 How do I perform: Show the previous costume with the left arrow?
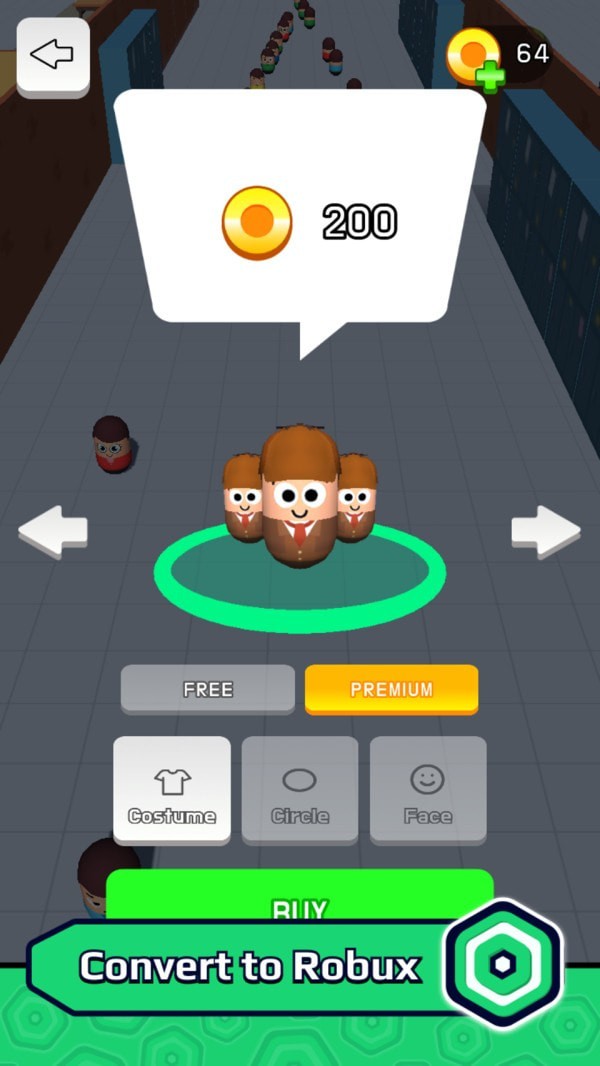[54, 531]
